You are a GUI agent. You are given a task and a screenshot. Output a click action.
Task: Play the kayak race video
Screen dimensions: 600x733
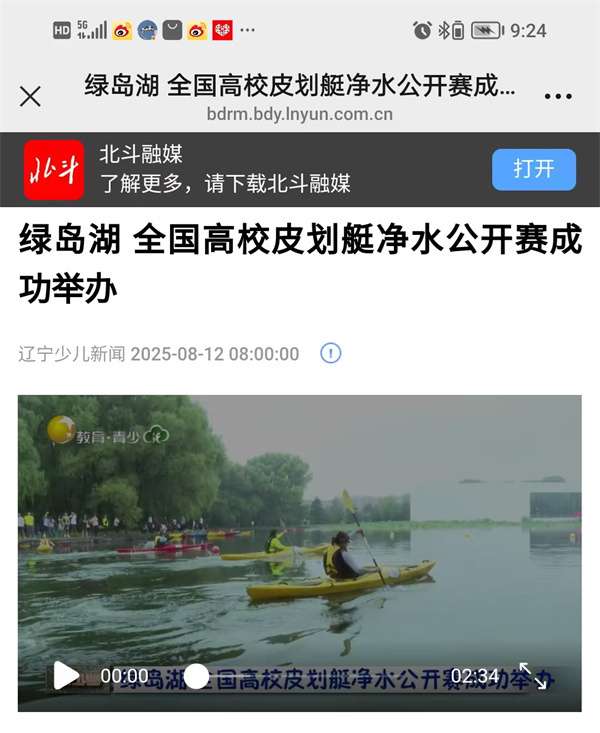point(66,676)
